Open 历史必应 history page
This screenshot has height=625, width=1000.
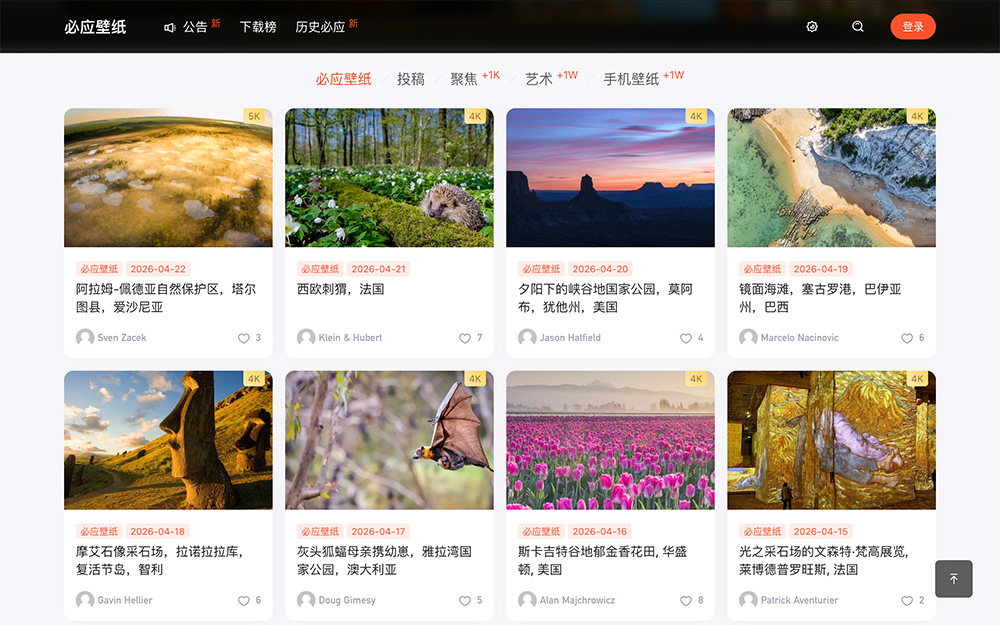point(320,27)
